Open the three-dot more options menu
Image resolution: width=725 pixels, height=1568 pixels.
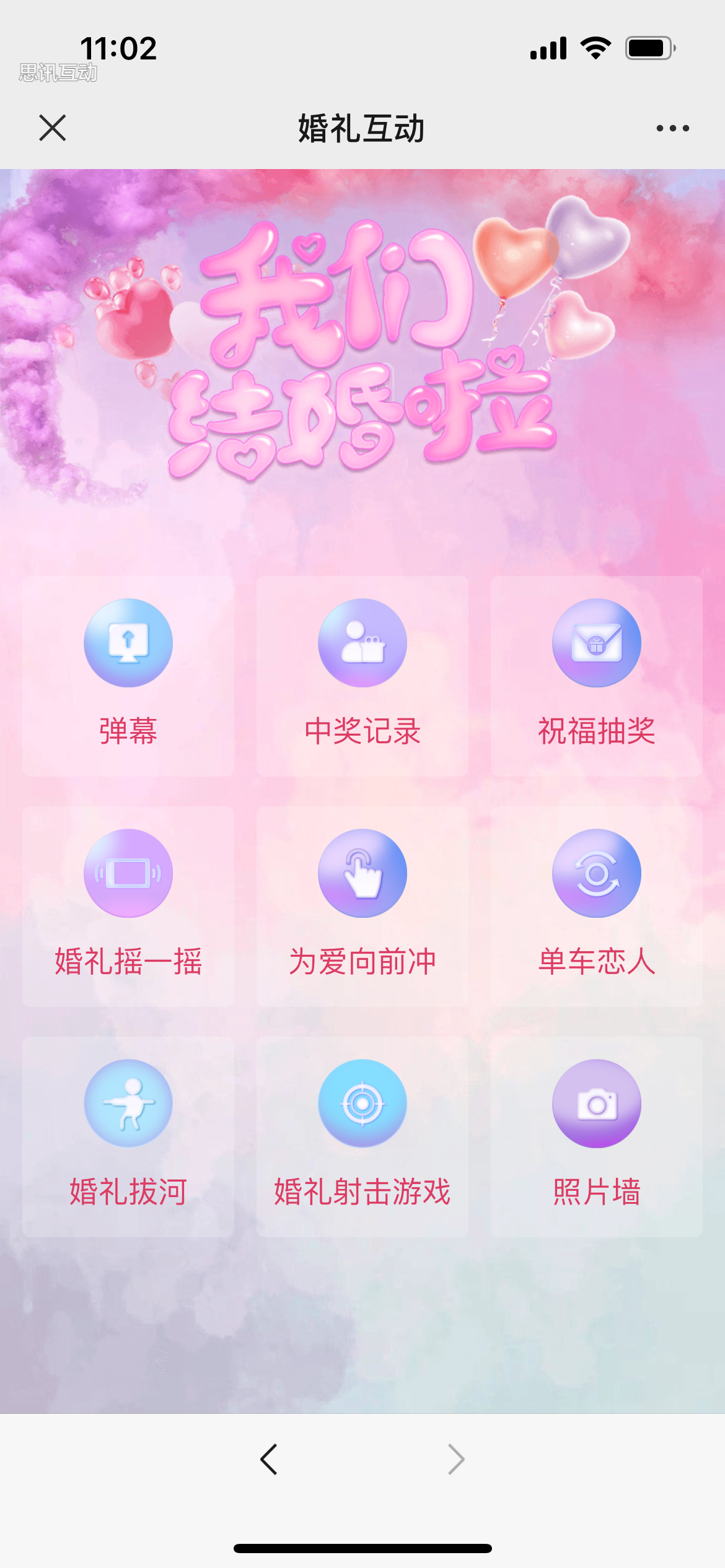[672, 128]
